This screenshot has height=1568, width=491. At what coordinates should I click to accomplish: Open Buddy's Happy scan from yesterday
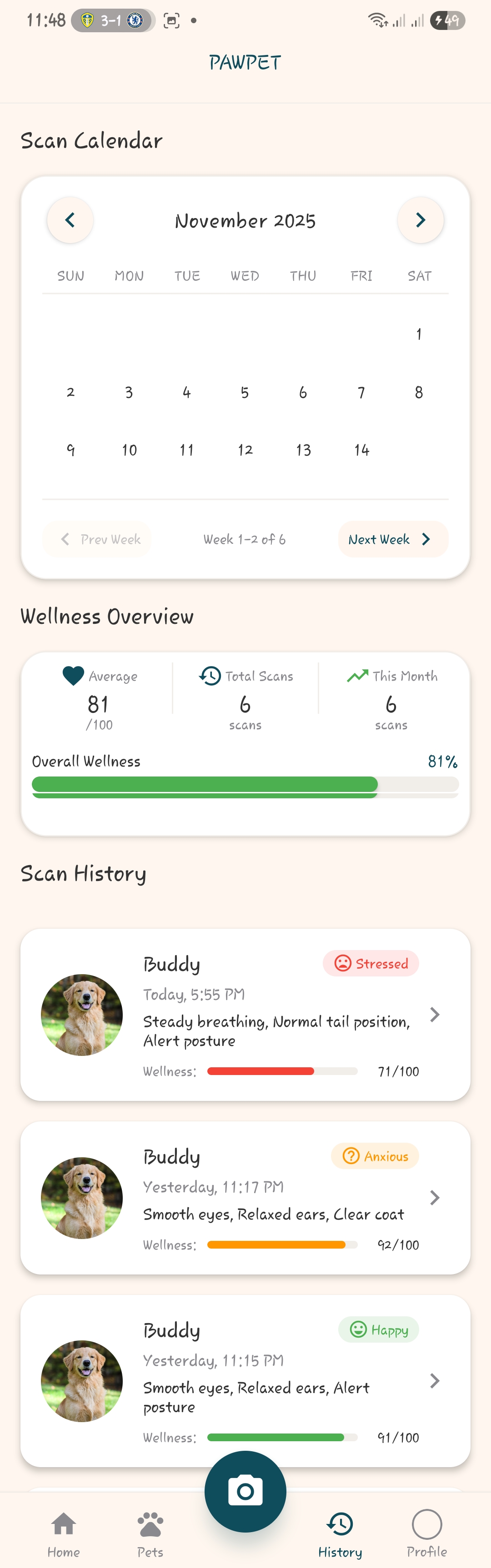245,1380
